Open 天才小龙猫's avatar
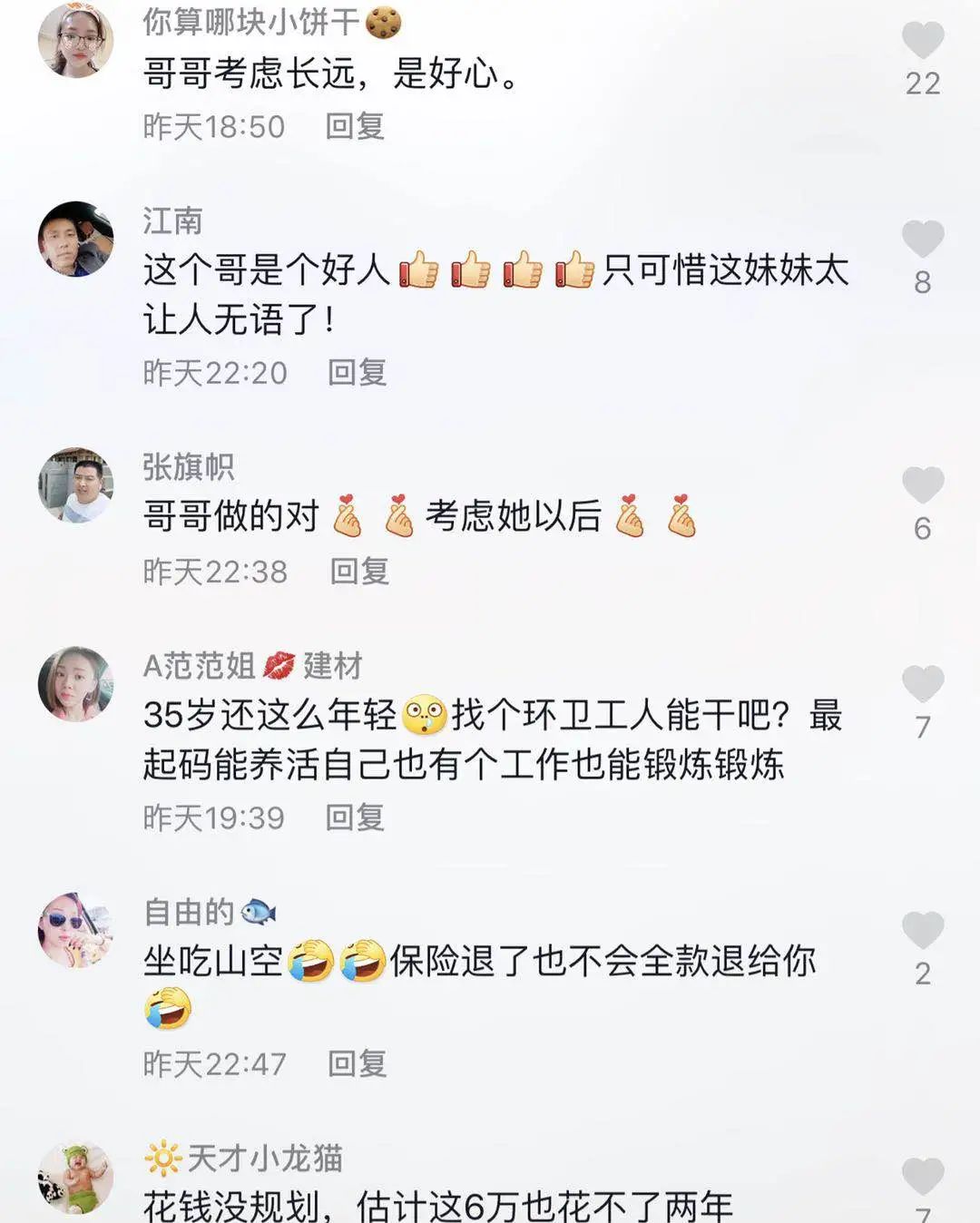 point(75,1178)
